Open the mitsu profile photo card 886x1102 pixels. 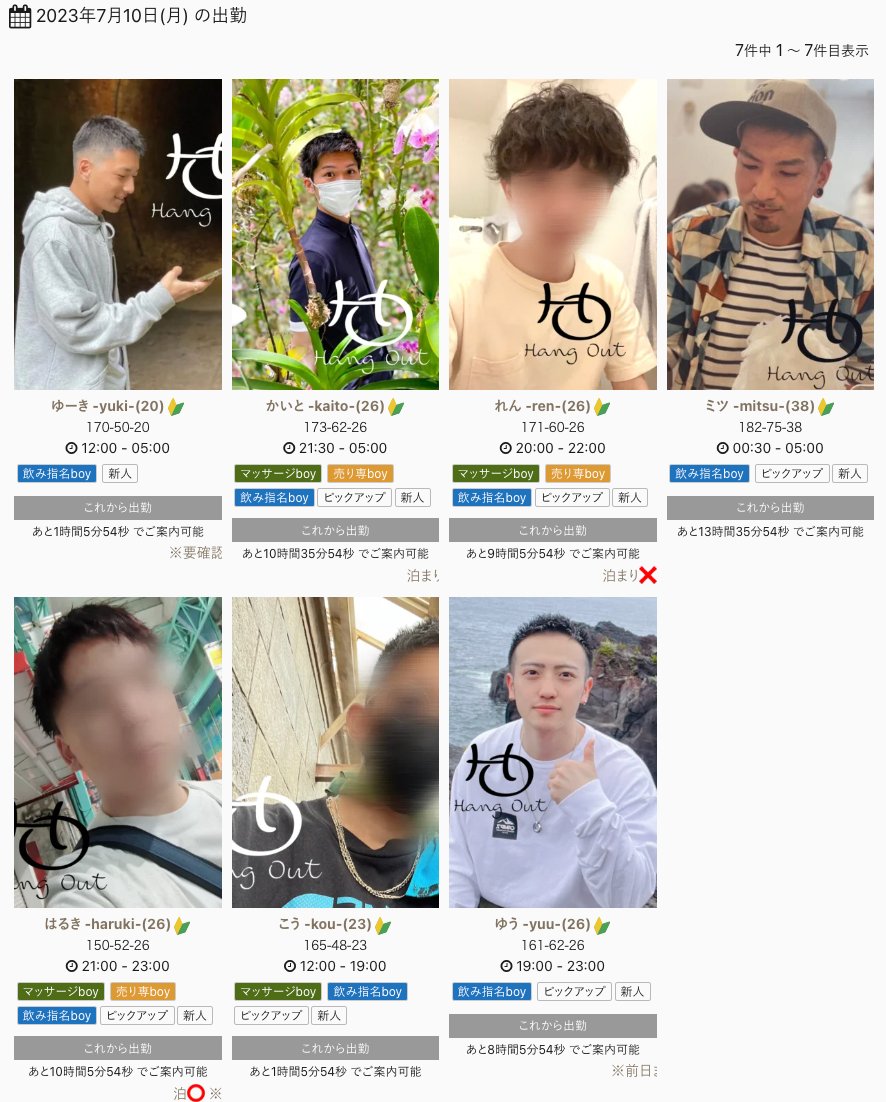tap(770, 234)
